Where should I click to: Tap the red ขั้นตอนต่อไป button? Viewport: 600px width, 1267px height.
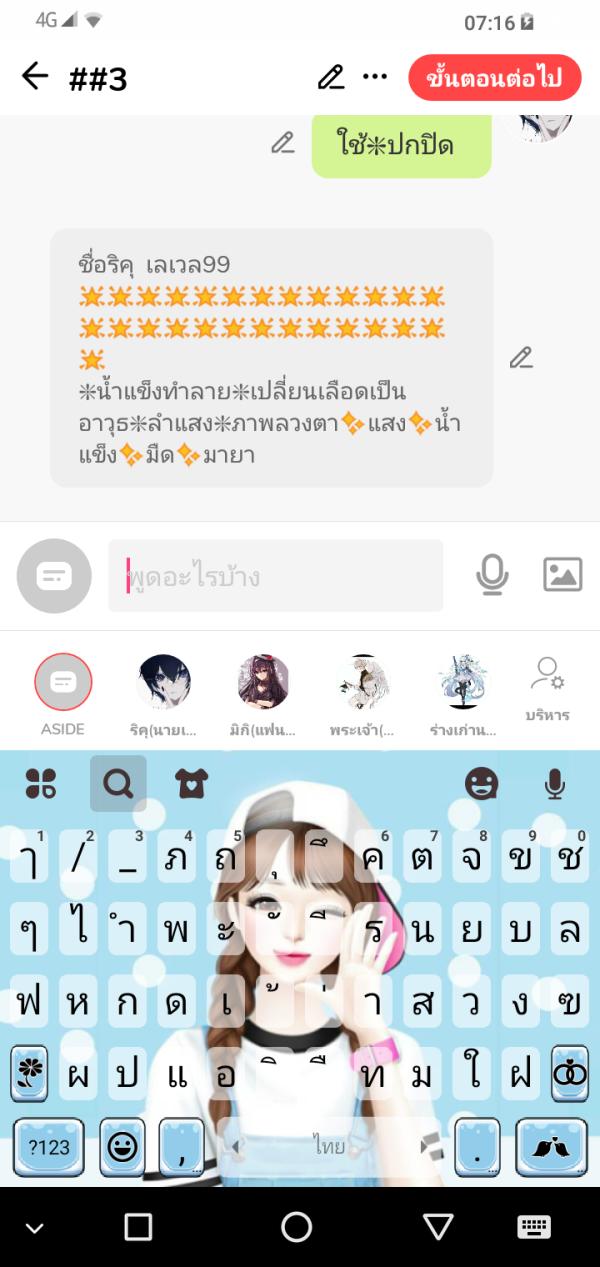495,78
